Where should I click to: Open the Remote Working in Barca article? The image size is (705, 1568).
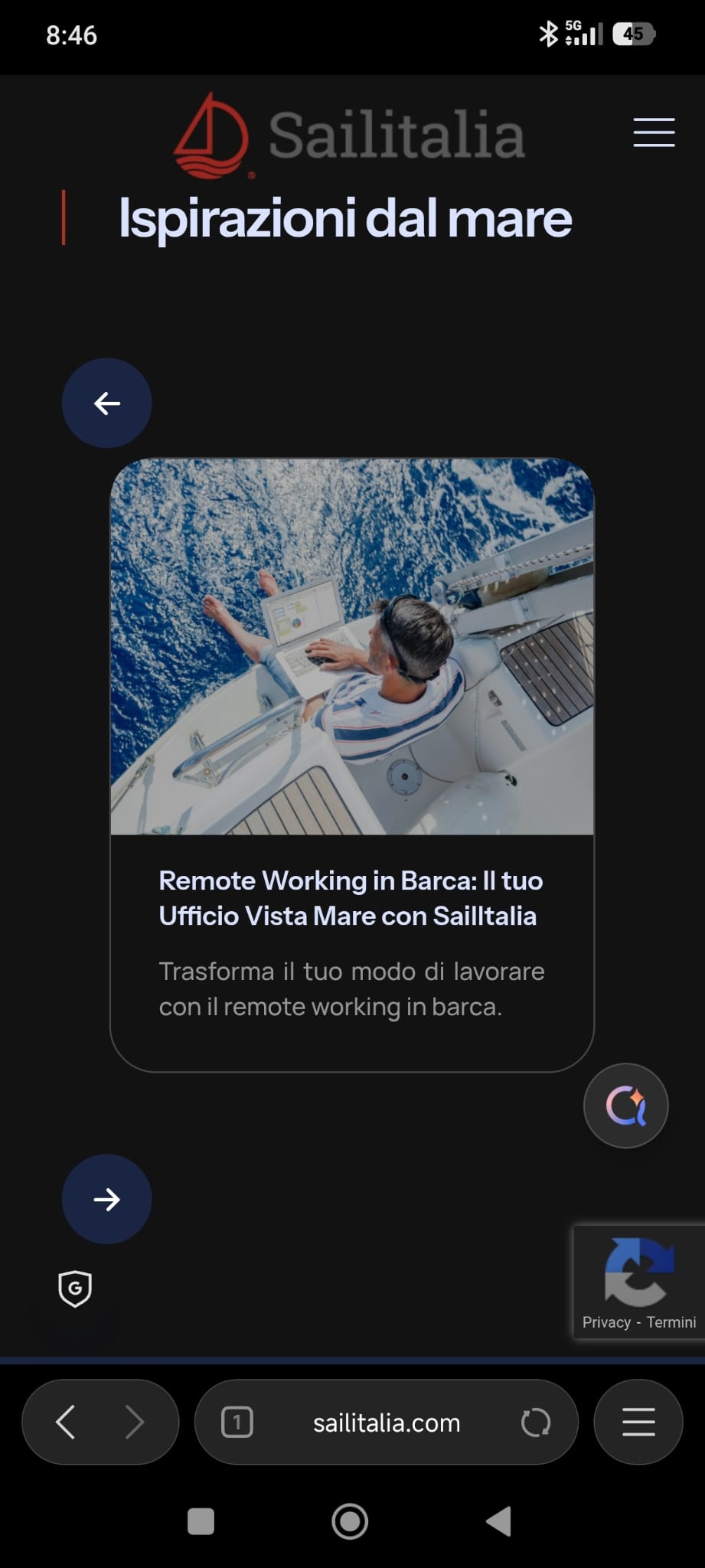point(351,898)
